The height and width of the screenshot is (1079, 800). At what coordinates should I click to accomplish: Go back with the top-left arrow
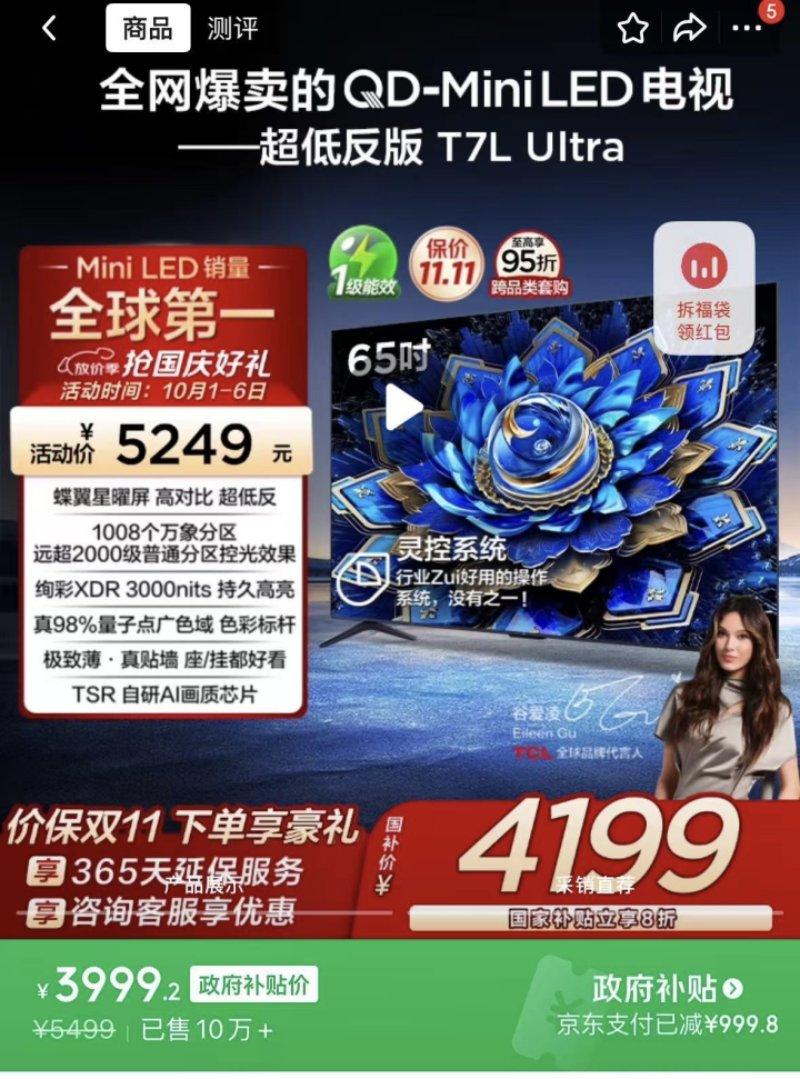(48, 29)
